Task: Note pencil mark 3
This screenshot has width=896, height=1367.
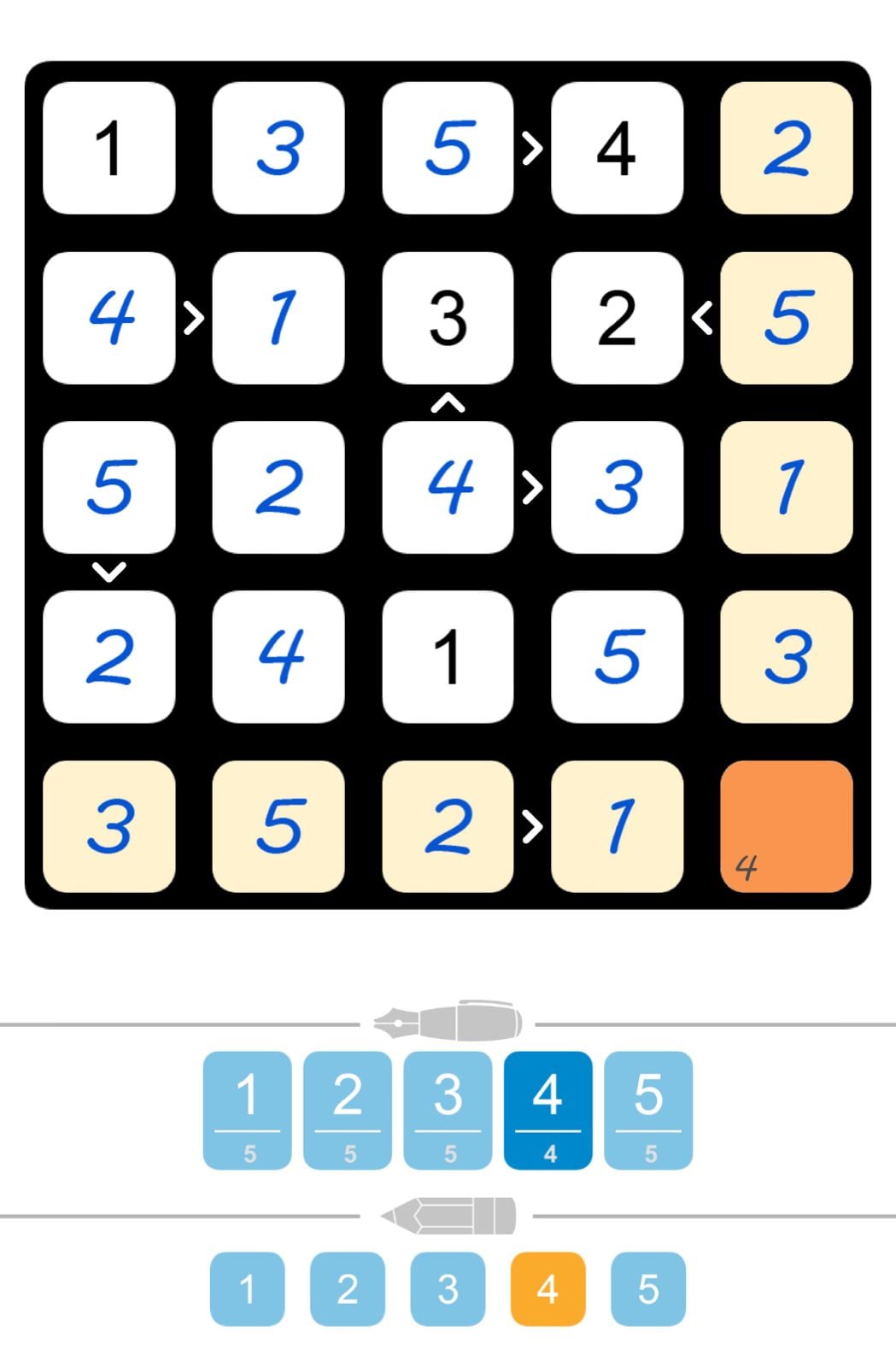Action: pos(448,1288)
